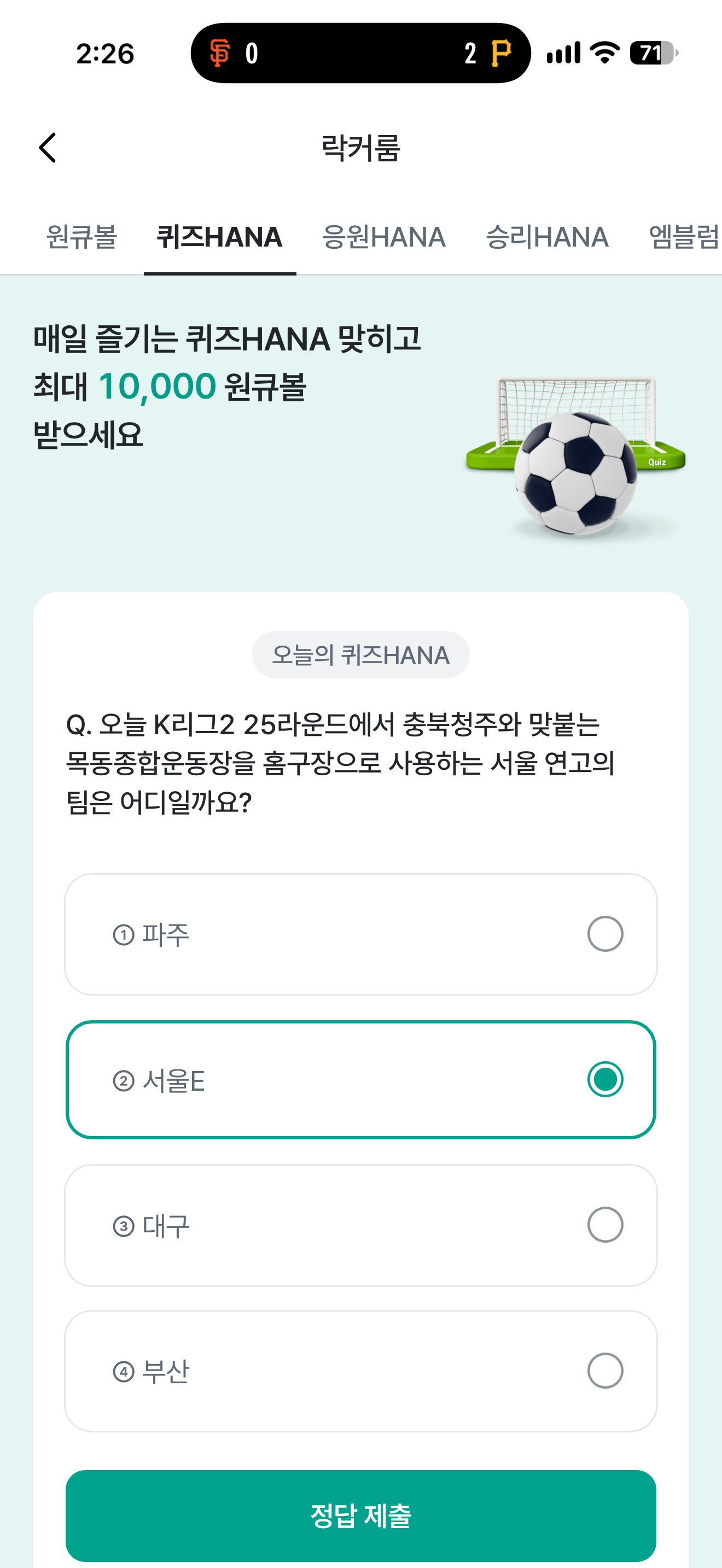This screenshot has height=1568, width=722.
Task: Switch to the 응원HANA tab
Action: click(384, 237)
